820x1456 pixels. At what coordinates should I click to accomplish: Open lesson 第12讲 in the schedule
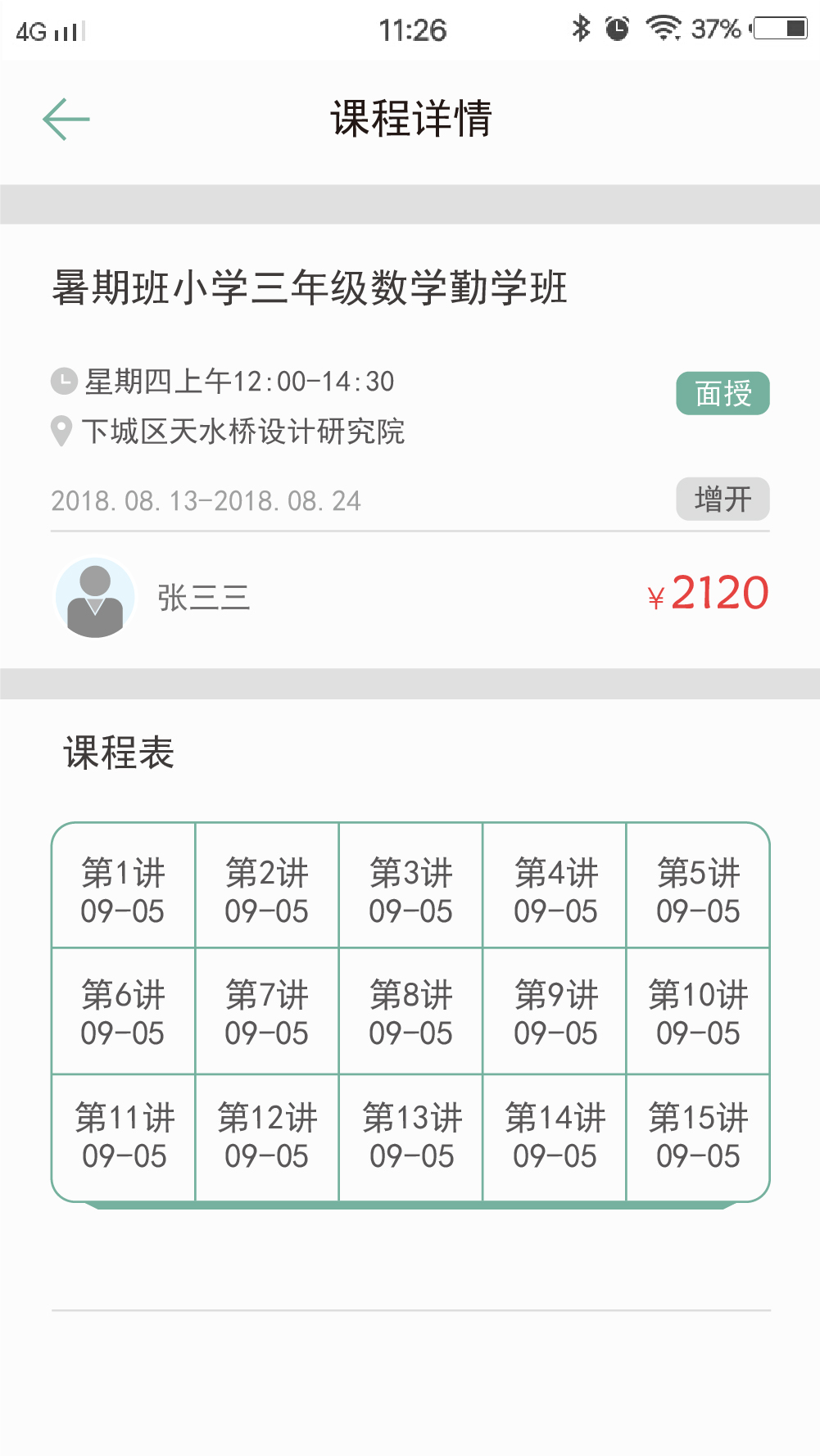267,1137
